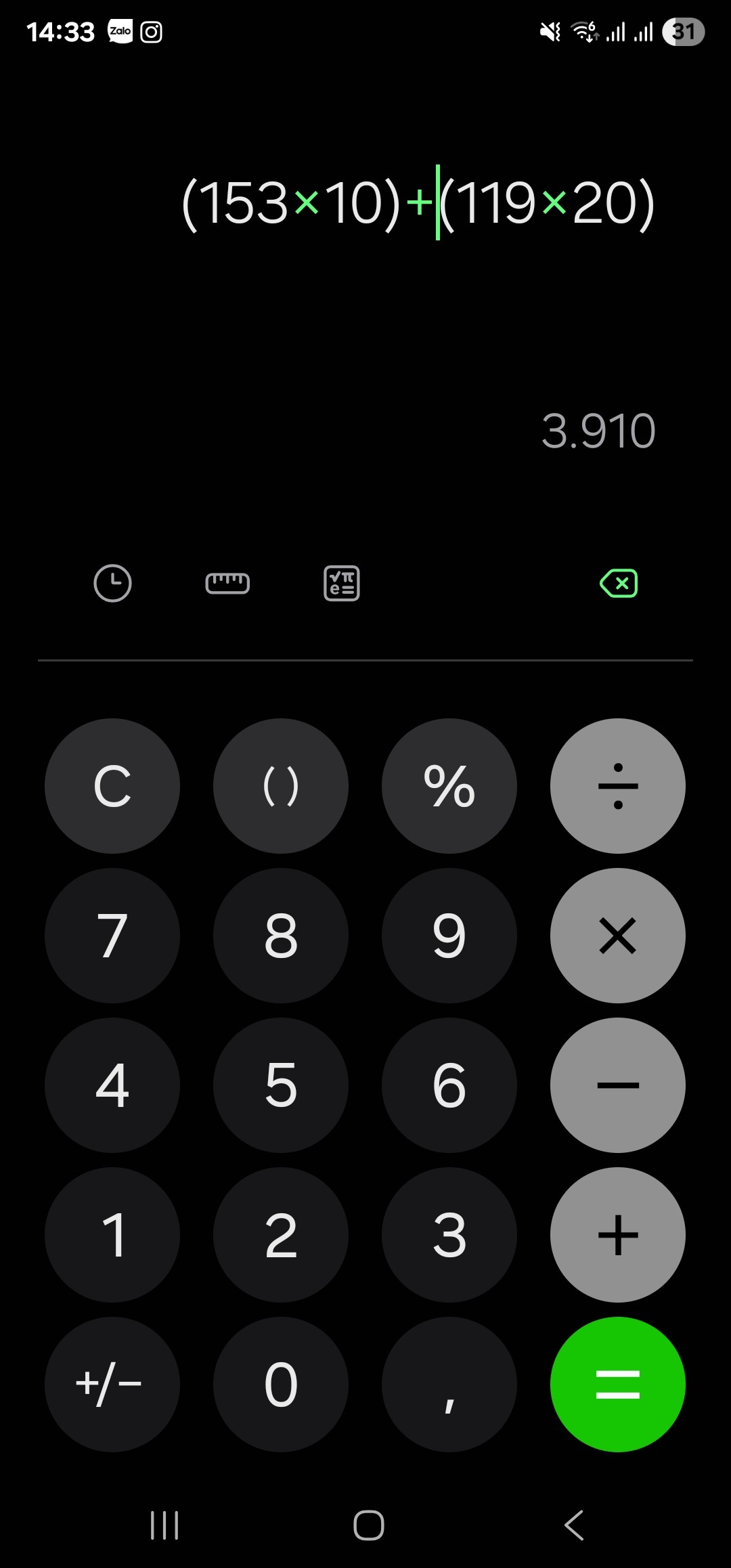Enter the digit 0

[x=281, y=1385]
